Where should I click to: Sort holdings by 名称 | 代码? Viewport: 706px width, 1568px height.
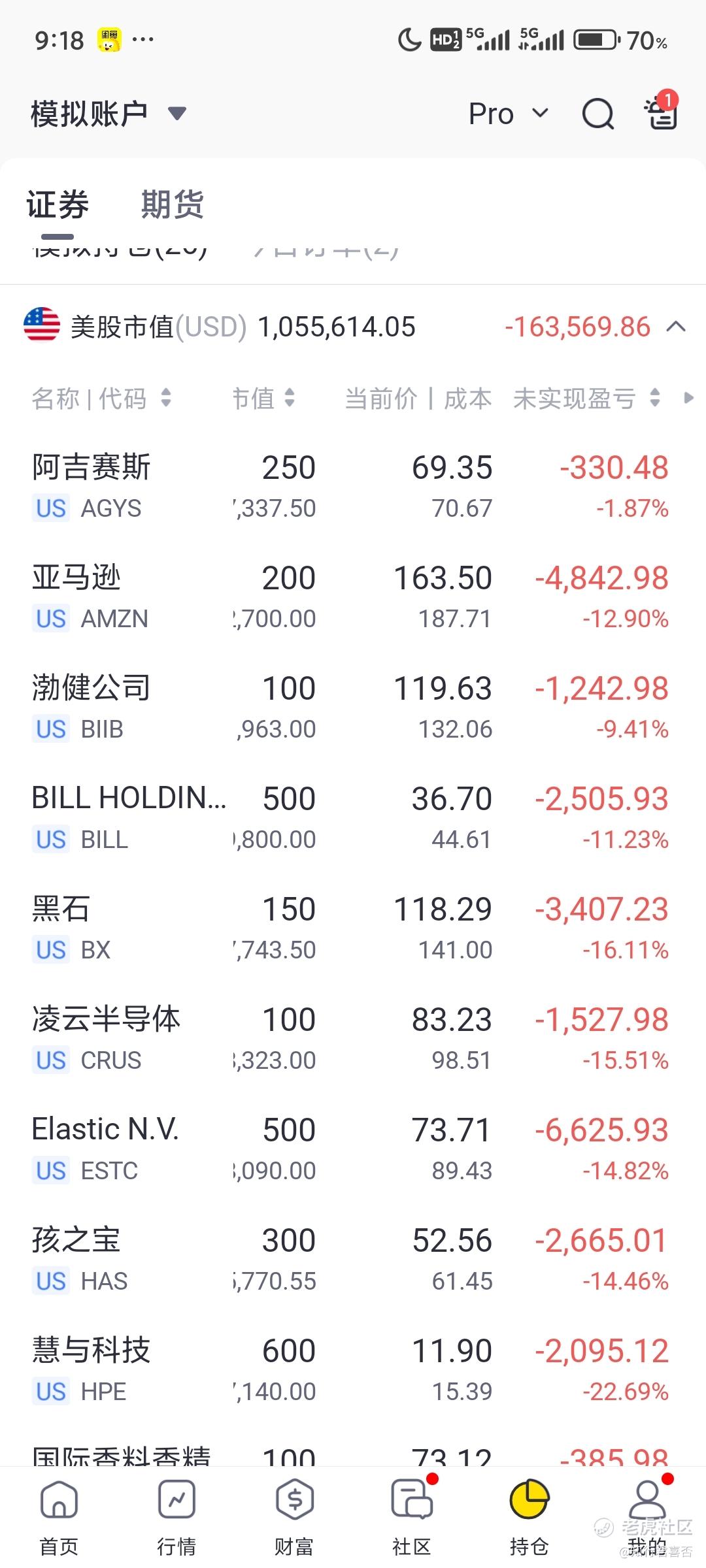(x=101, y=398)
